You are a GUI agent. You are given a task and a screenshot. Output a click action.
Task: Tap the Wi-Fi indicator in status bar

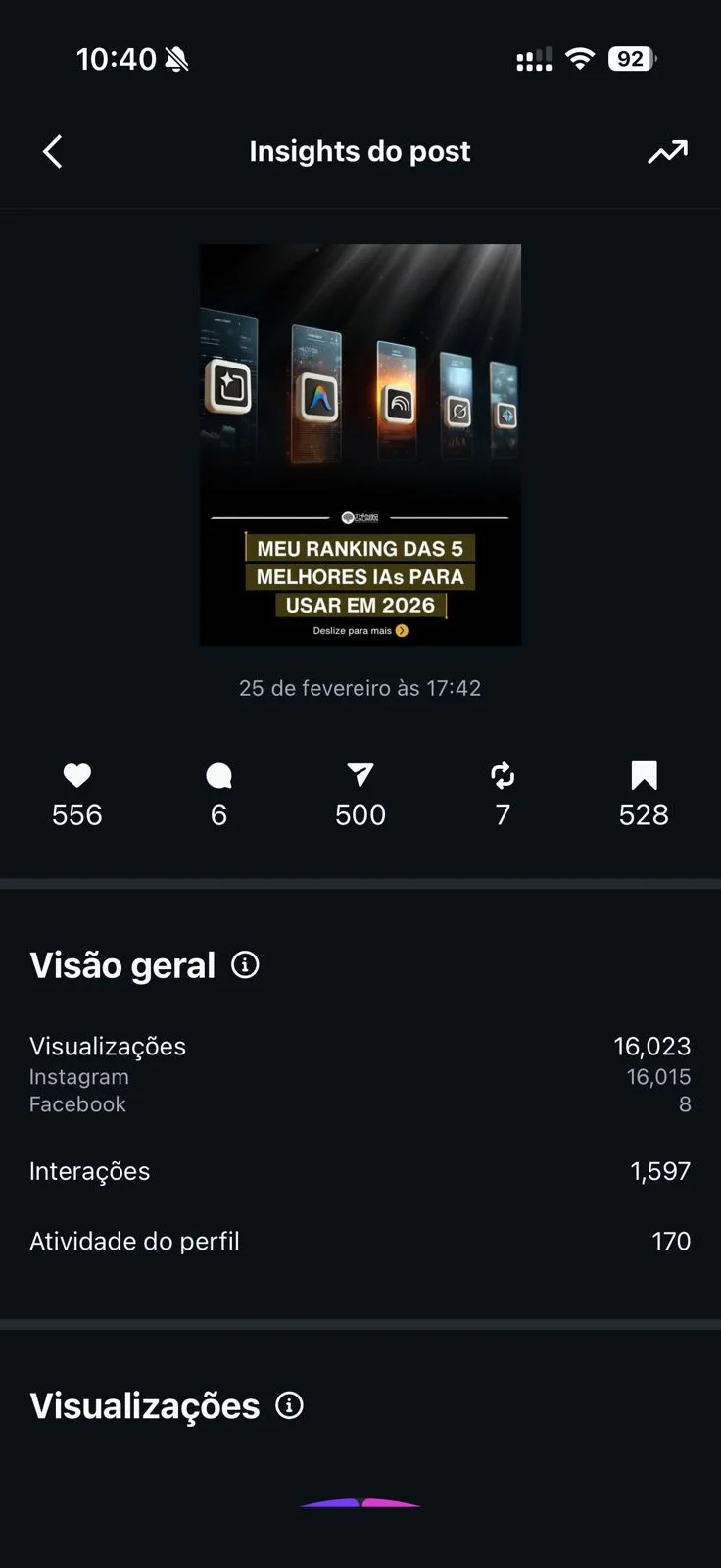click(580, 58)
